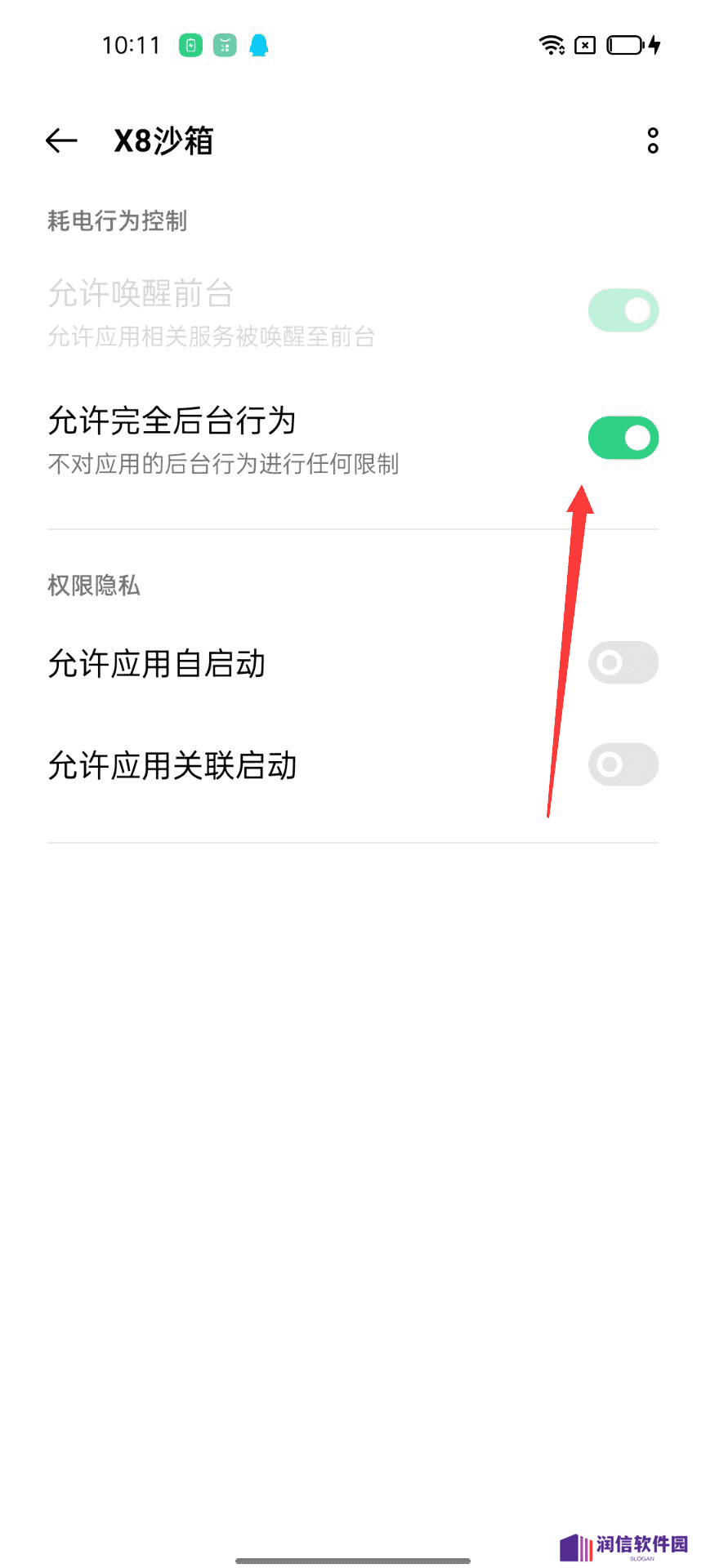Enable 允许应用关联启动
This screenshot has height=1568, width=706.
click(x=623, y=764)
